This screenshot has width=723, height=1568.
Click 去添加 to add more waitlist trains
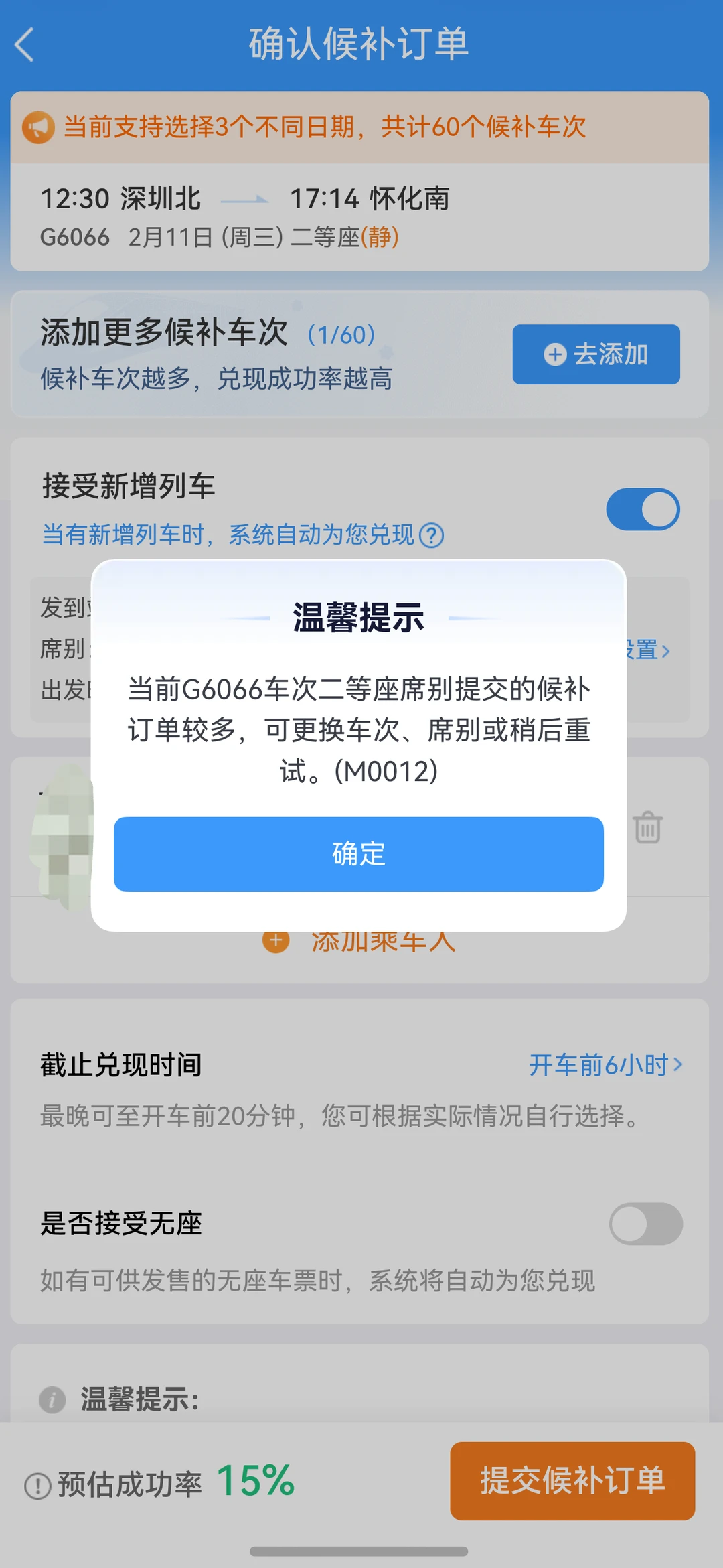click(595, 355)
